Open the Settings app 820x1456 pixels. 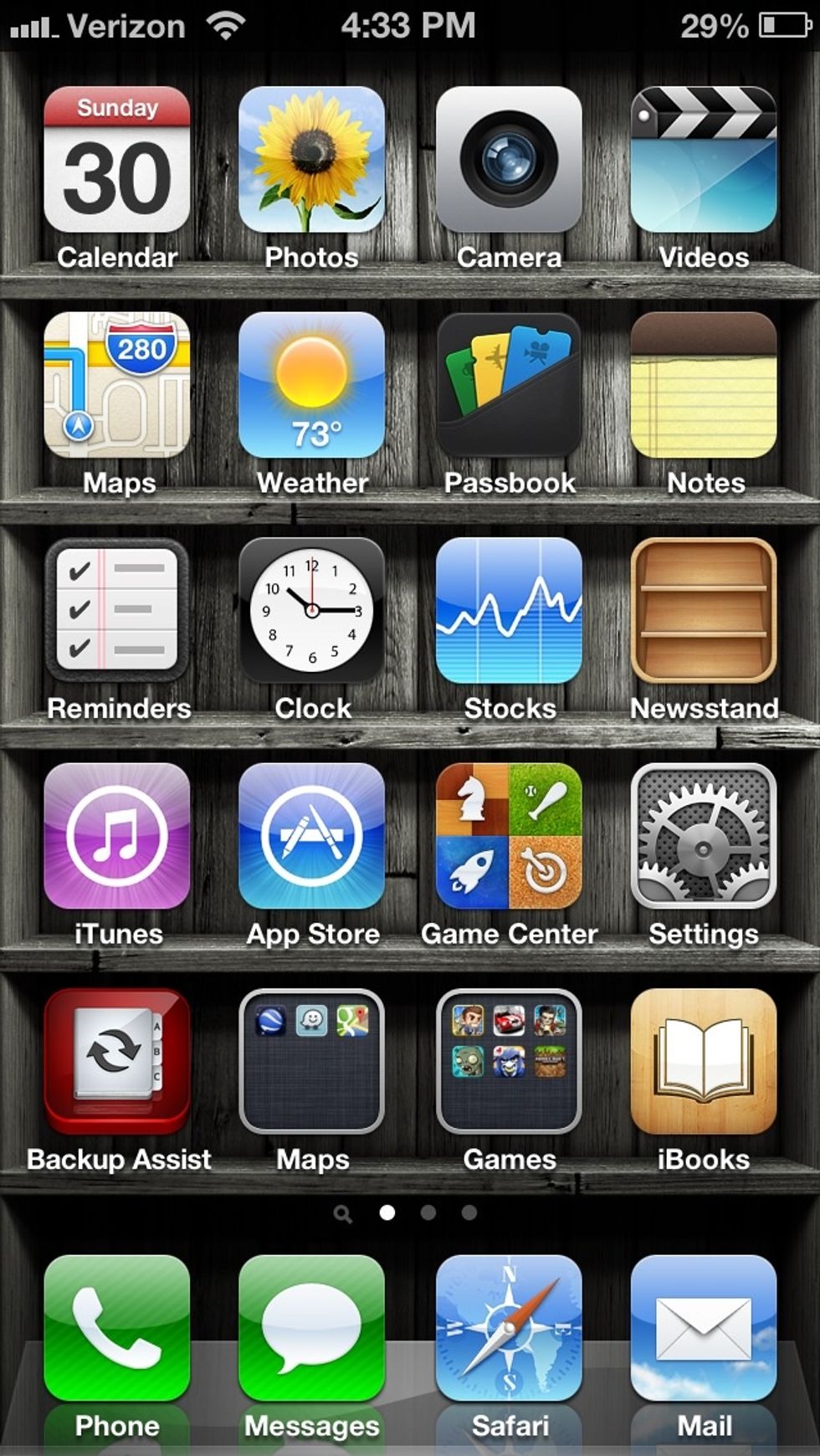tap(704, 836)
